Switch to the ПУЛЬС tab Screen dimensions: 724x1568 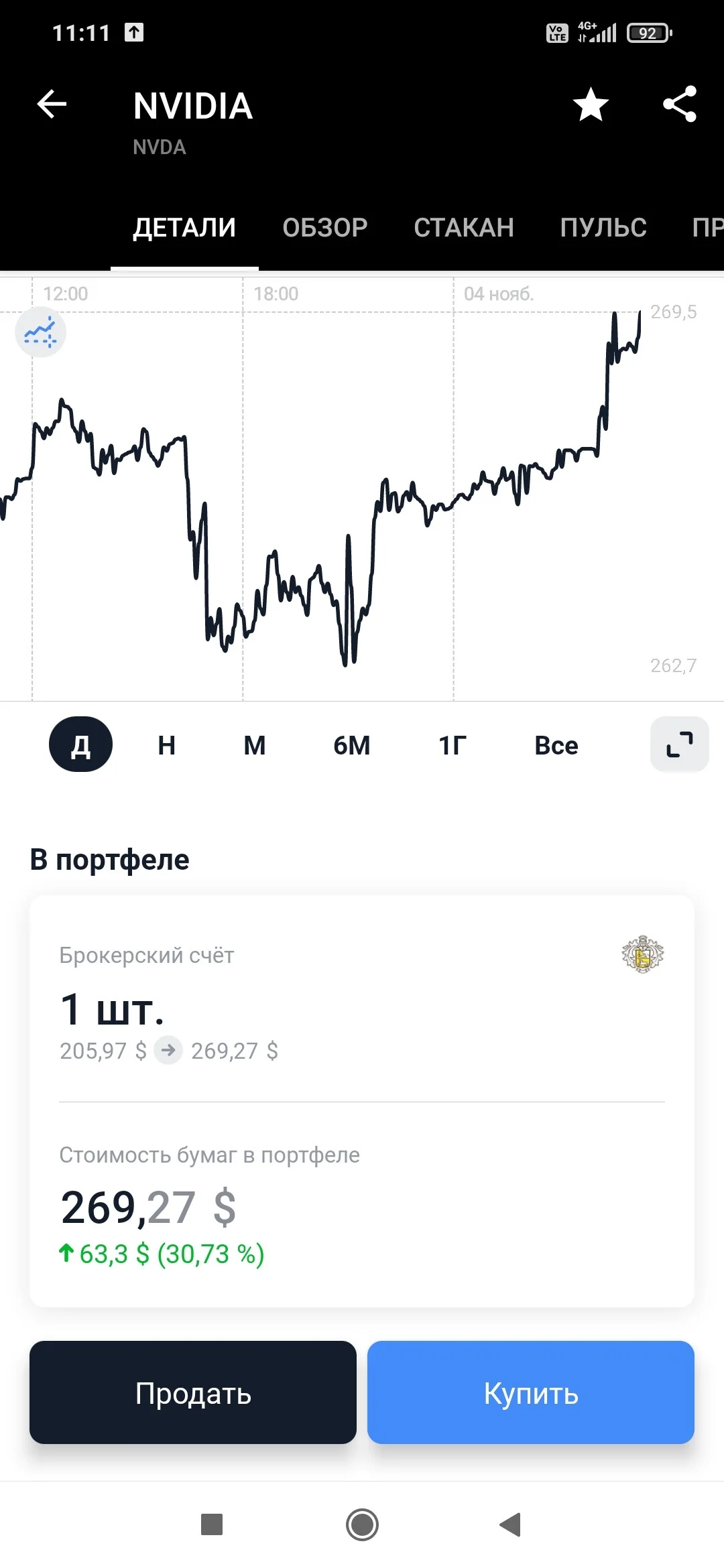coord(603,228)
